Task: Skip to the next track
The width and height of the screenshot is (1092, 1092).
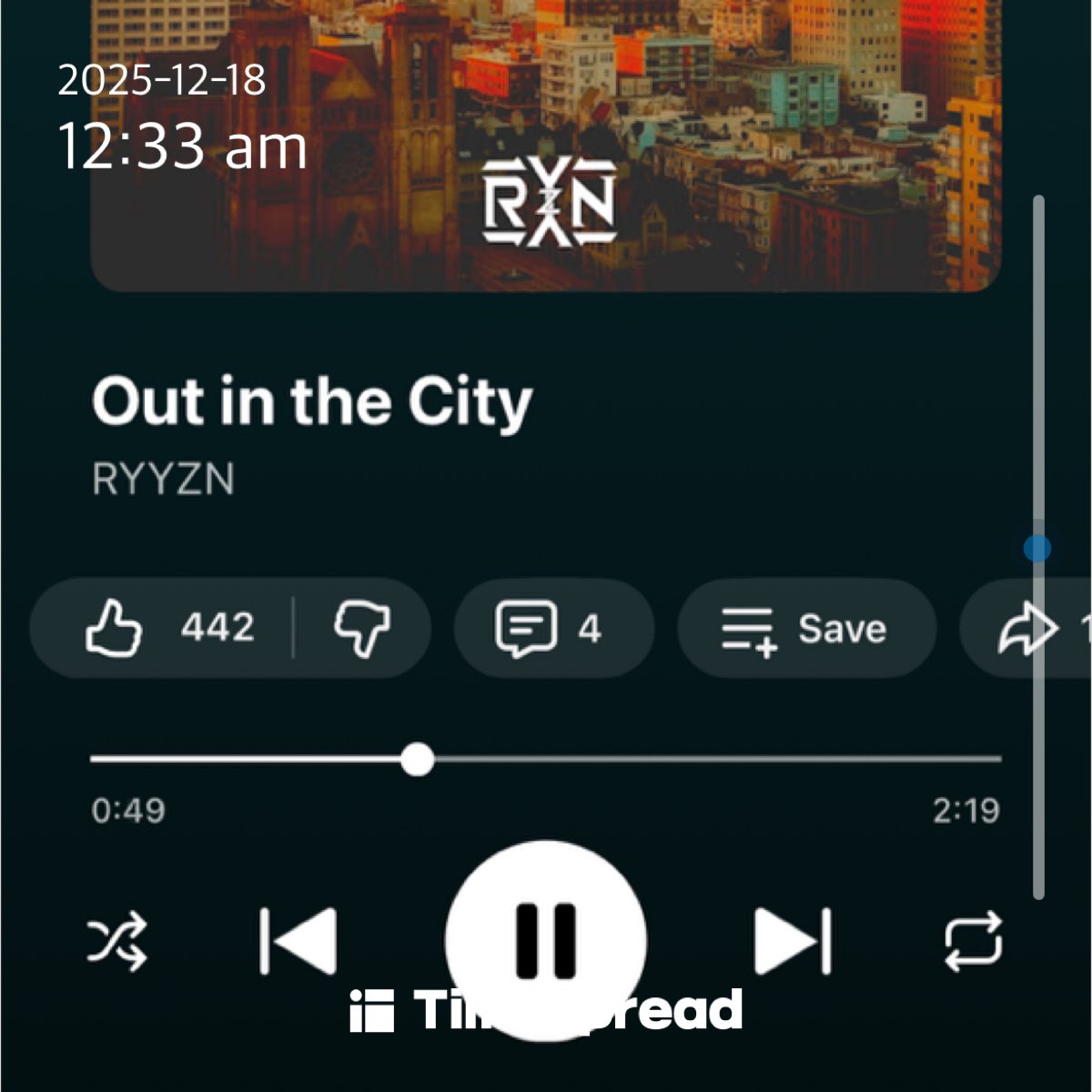Action: tap(794, 941)
